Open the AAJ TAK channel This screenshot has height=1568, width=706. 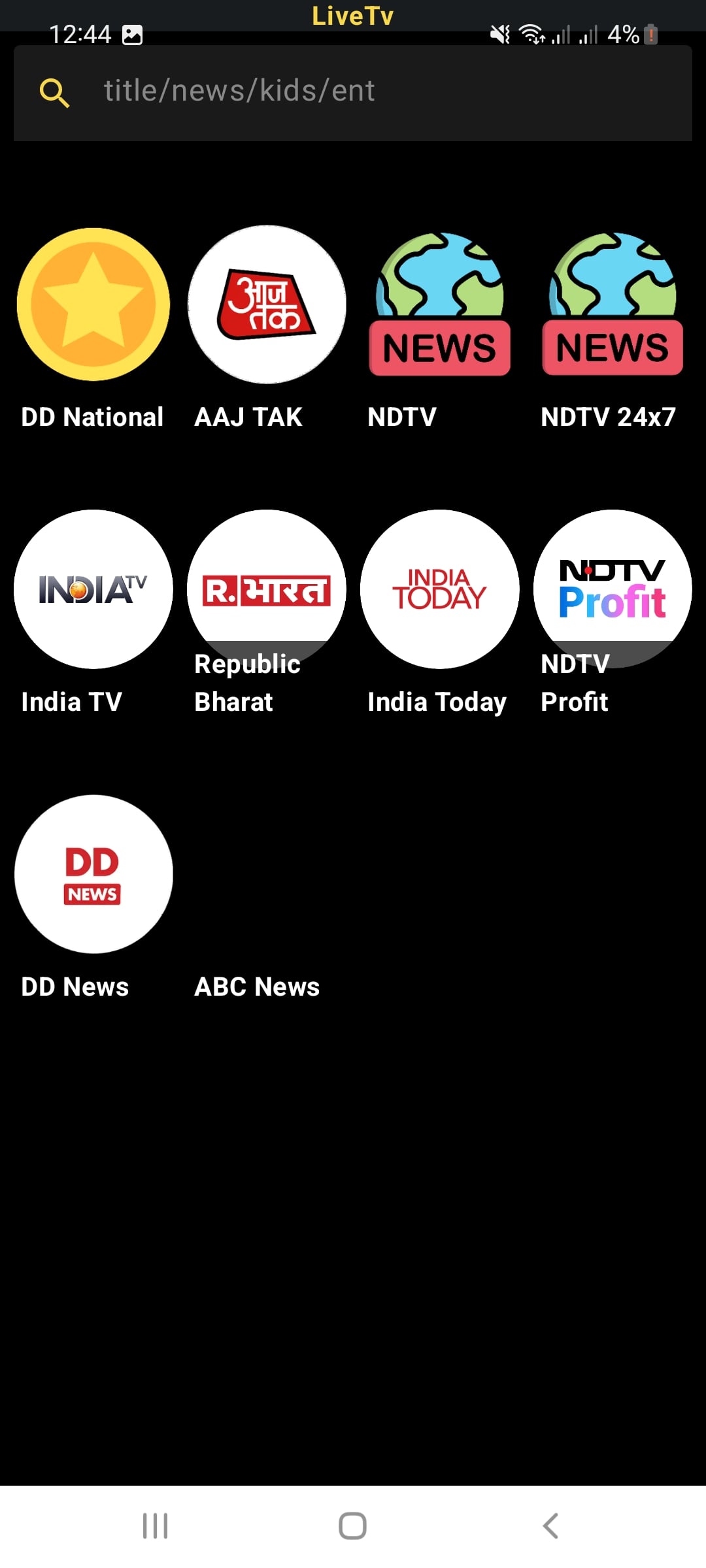(x=267, y=305)
